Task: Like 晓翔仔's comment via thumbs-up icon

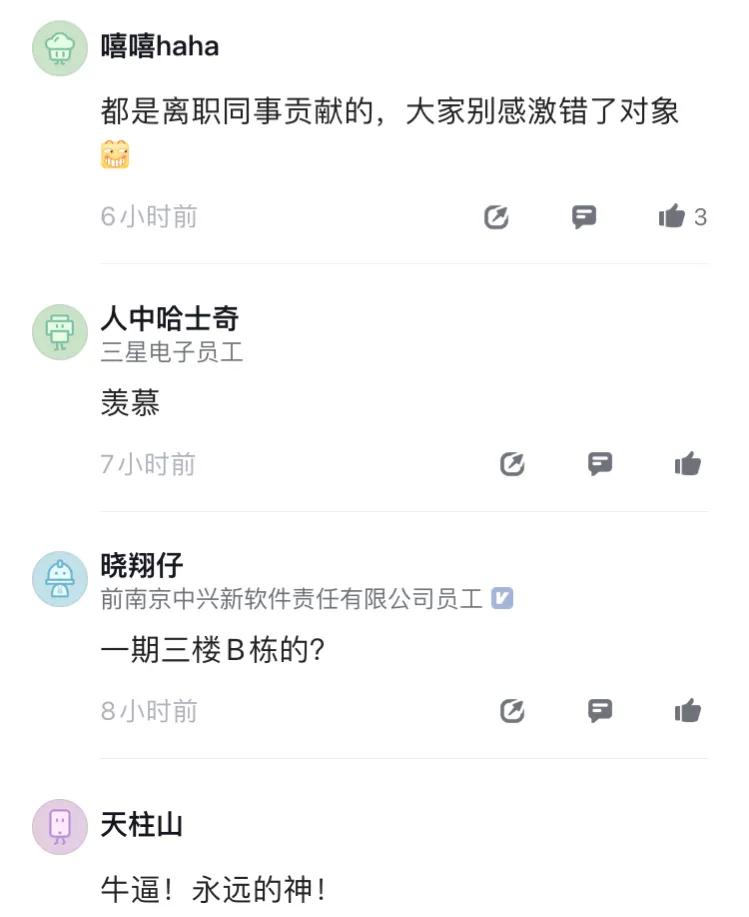Action: 690,712
